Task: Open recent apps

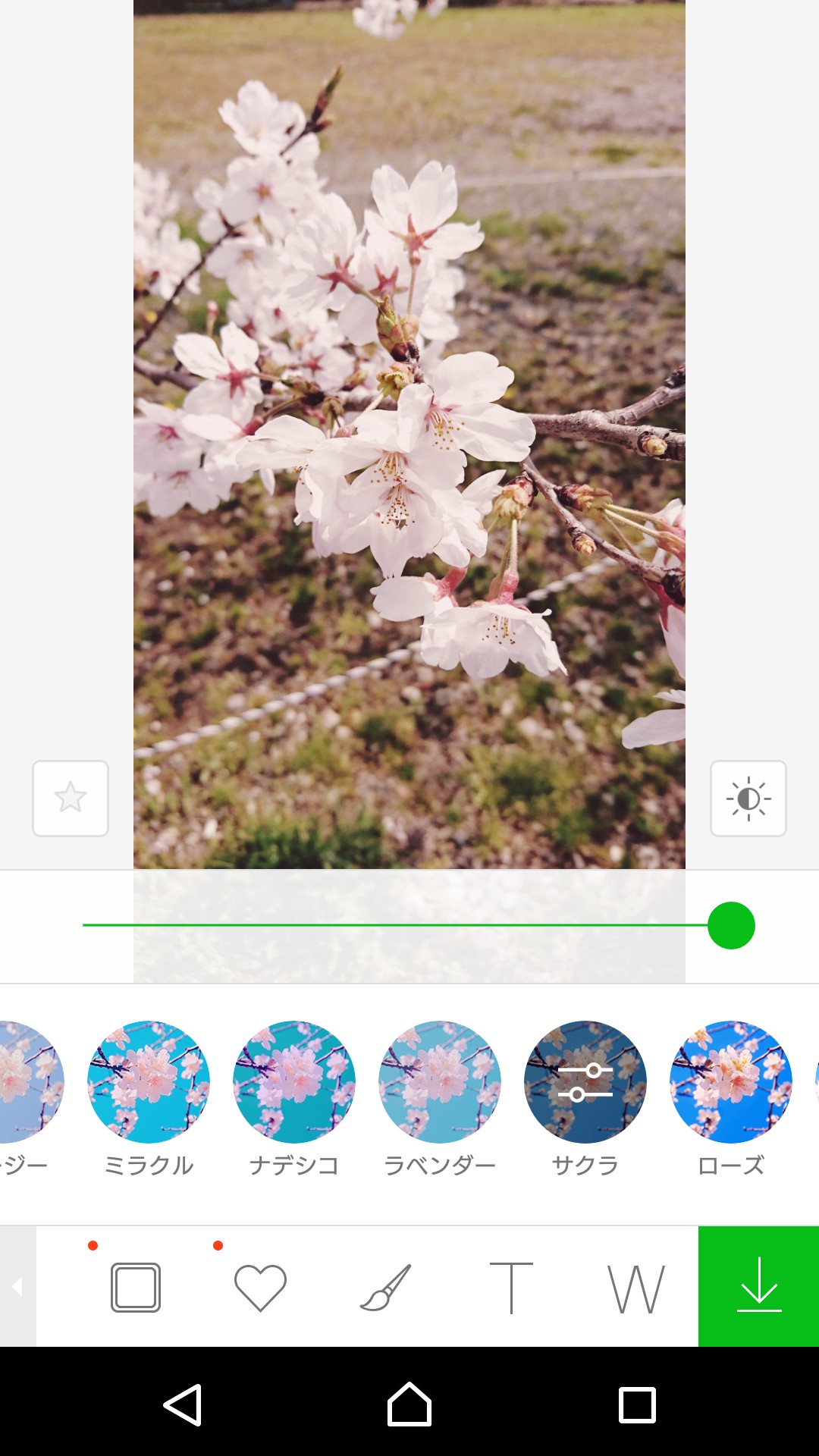Action: pyautogui.click(x=637, y=1405)
